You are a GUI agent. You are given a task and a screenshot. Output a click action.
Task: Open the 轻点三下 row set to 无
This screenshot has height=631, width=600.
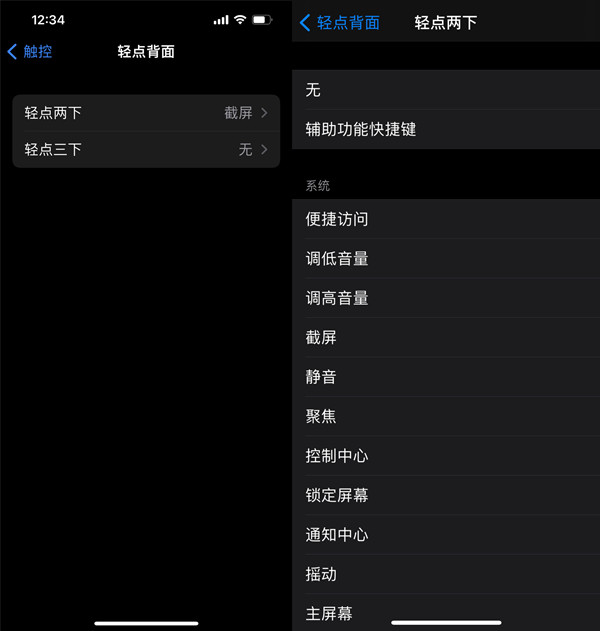pyautogui.click(x=146, y=150)
